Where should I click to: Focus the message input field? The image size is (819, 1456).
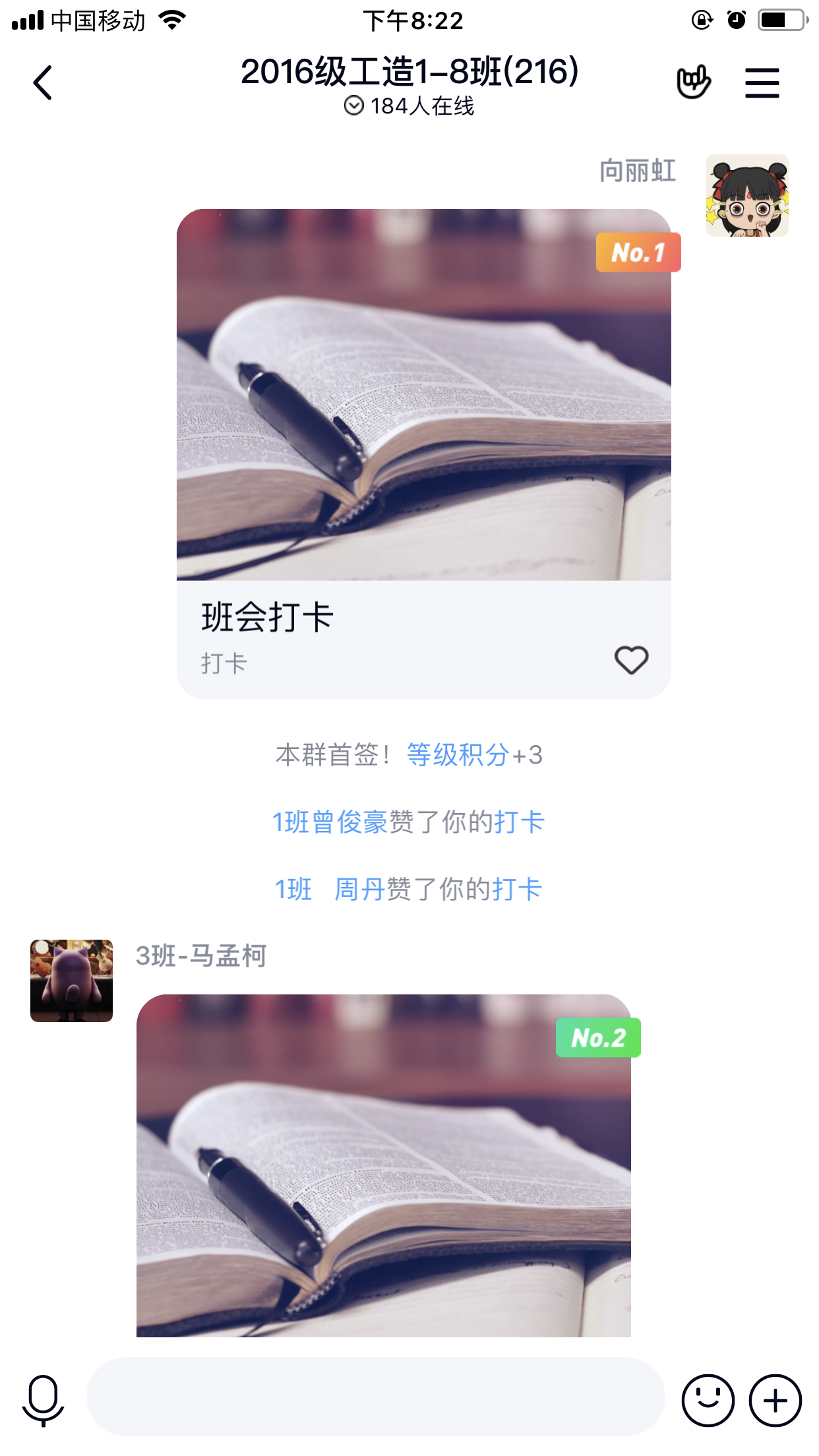tap(375, 1396)
